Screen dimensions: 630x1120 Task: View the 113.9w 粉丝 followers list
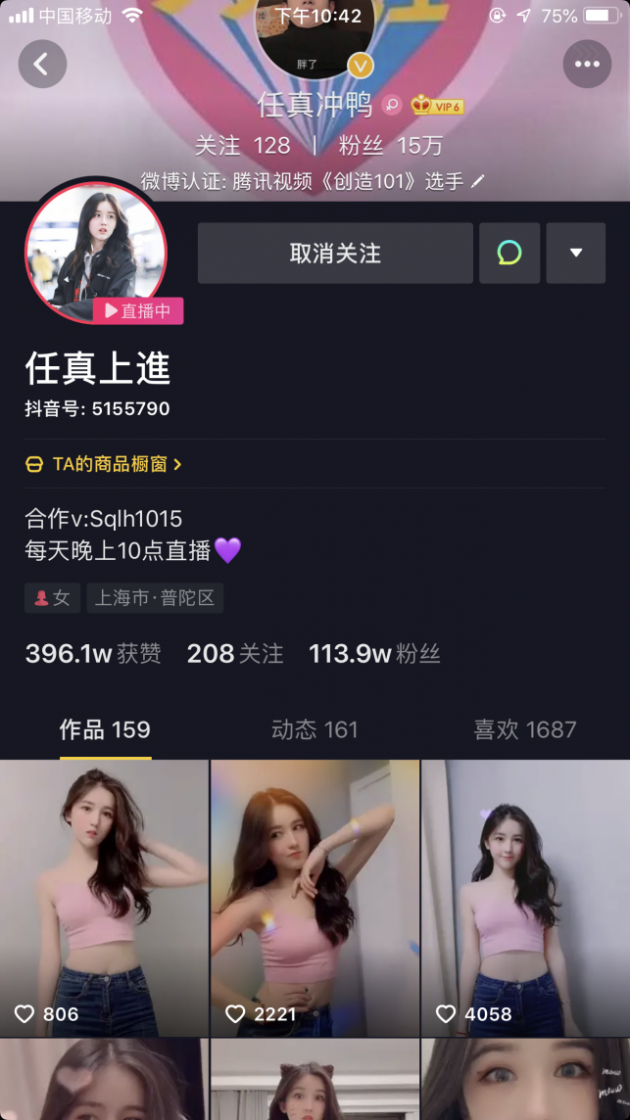pos(374,654)
